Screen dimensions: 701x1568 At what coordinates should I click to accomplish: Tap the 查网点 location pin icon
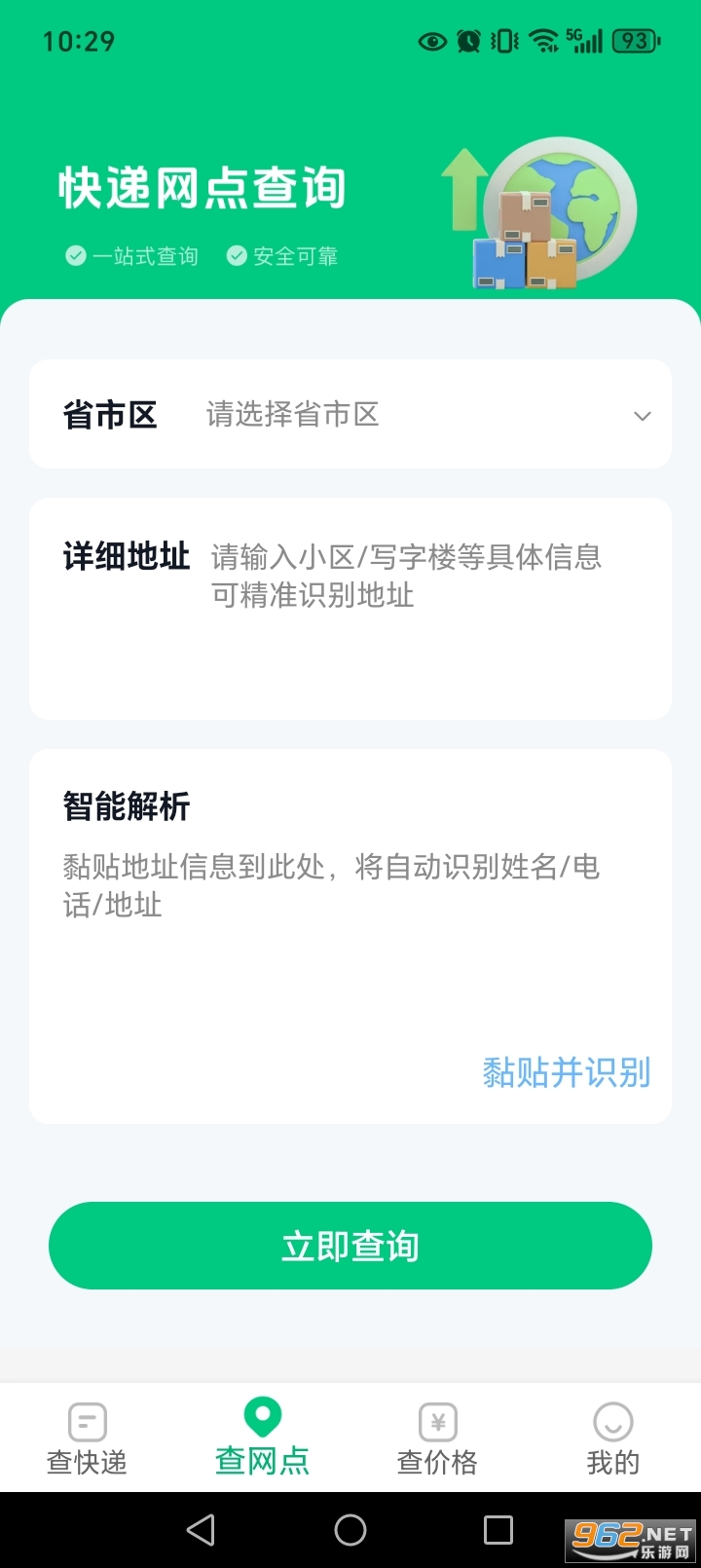click(x=261, y=1417)
